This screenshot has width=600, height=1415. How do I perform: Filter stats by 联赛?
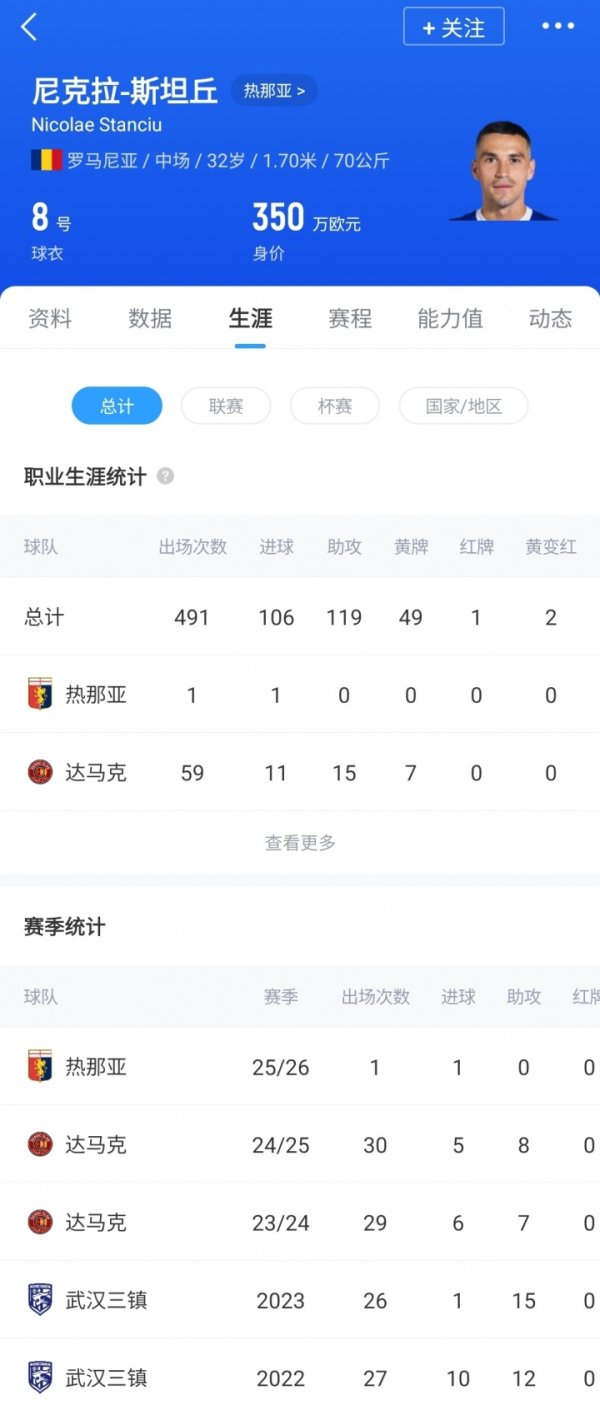(x=226, y=406)
